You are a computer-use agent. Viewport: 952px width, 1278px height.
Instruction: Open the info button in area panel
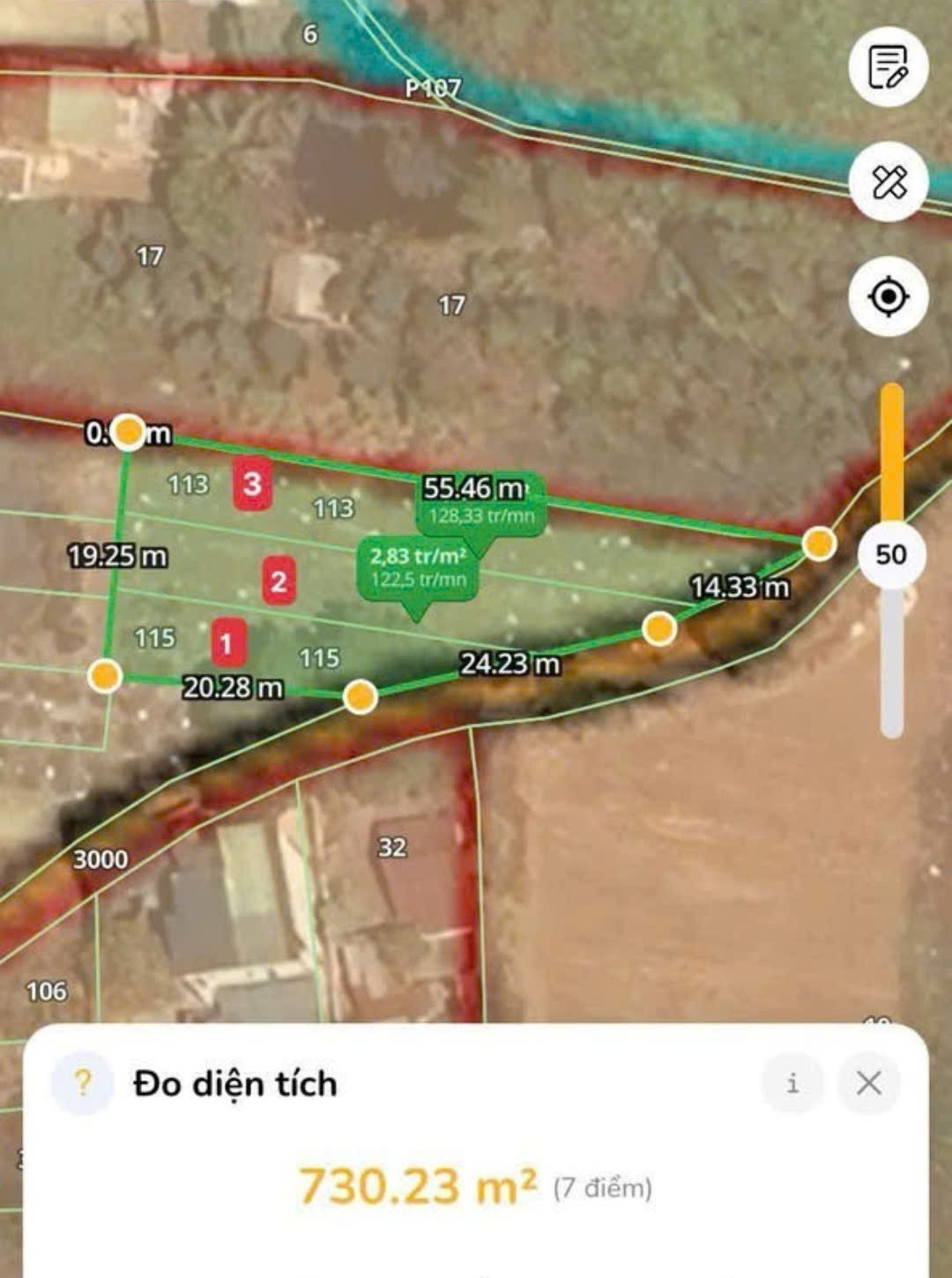point(792,1082)
